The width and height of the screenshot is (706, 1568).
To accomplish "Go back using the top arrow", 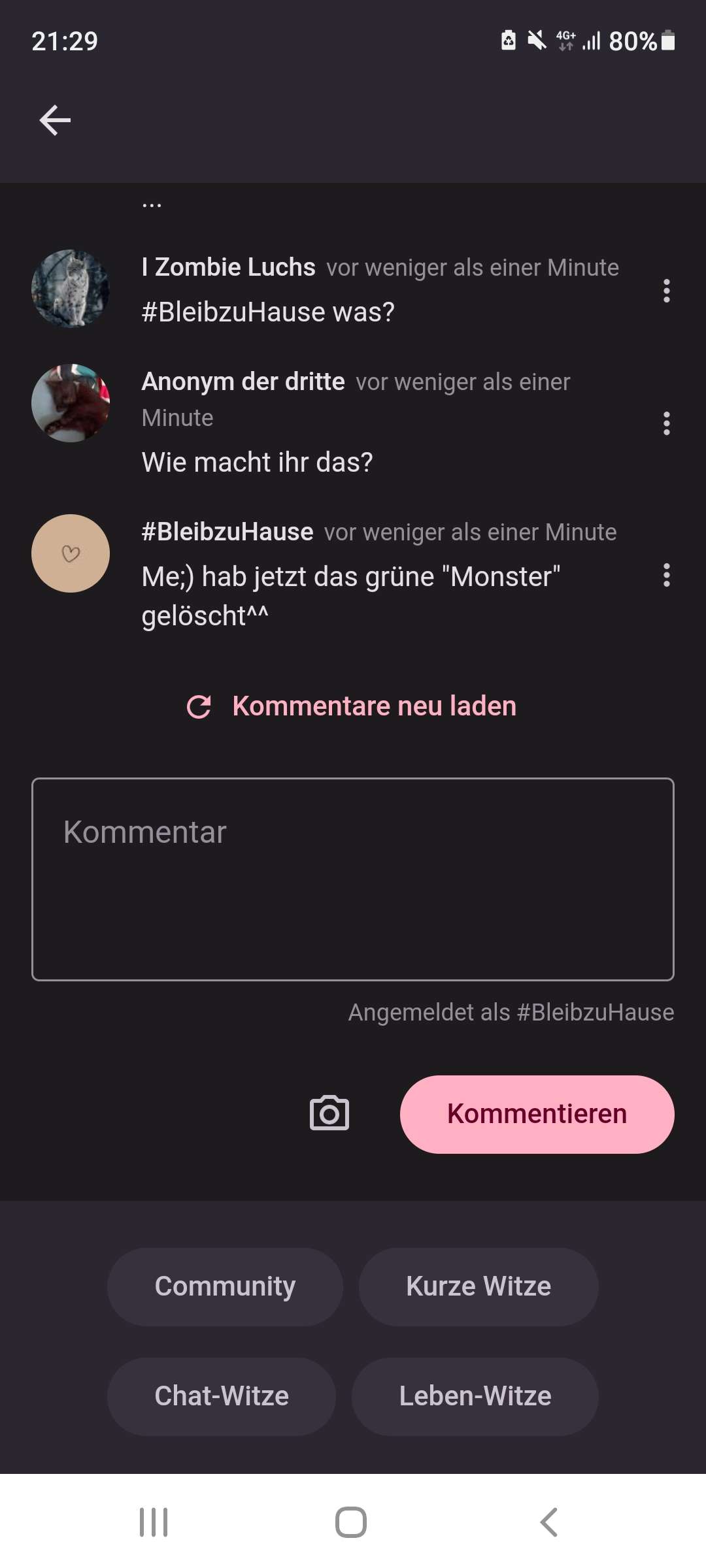I will [55, 120].
